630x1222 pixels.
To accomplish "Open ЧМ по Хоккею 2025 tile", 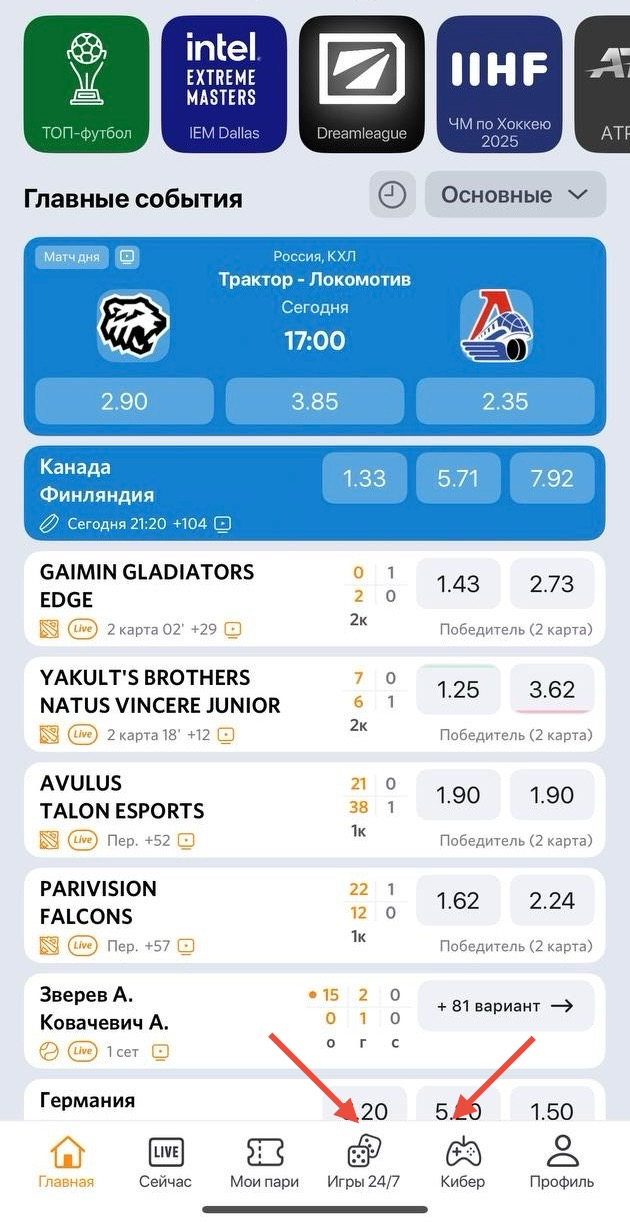I will point(499,83).
